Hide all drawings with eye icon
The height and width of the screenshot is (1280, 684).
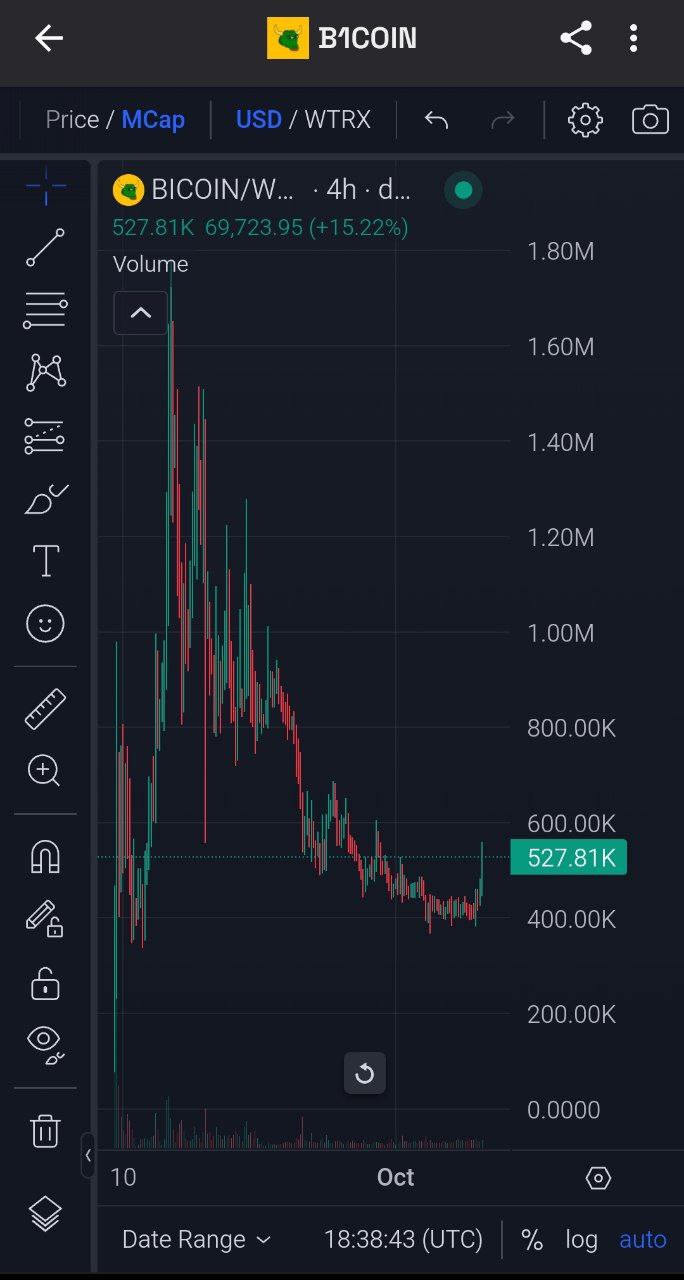click(45, 1042)
